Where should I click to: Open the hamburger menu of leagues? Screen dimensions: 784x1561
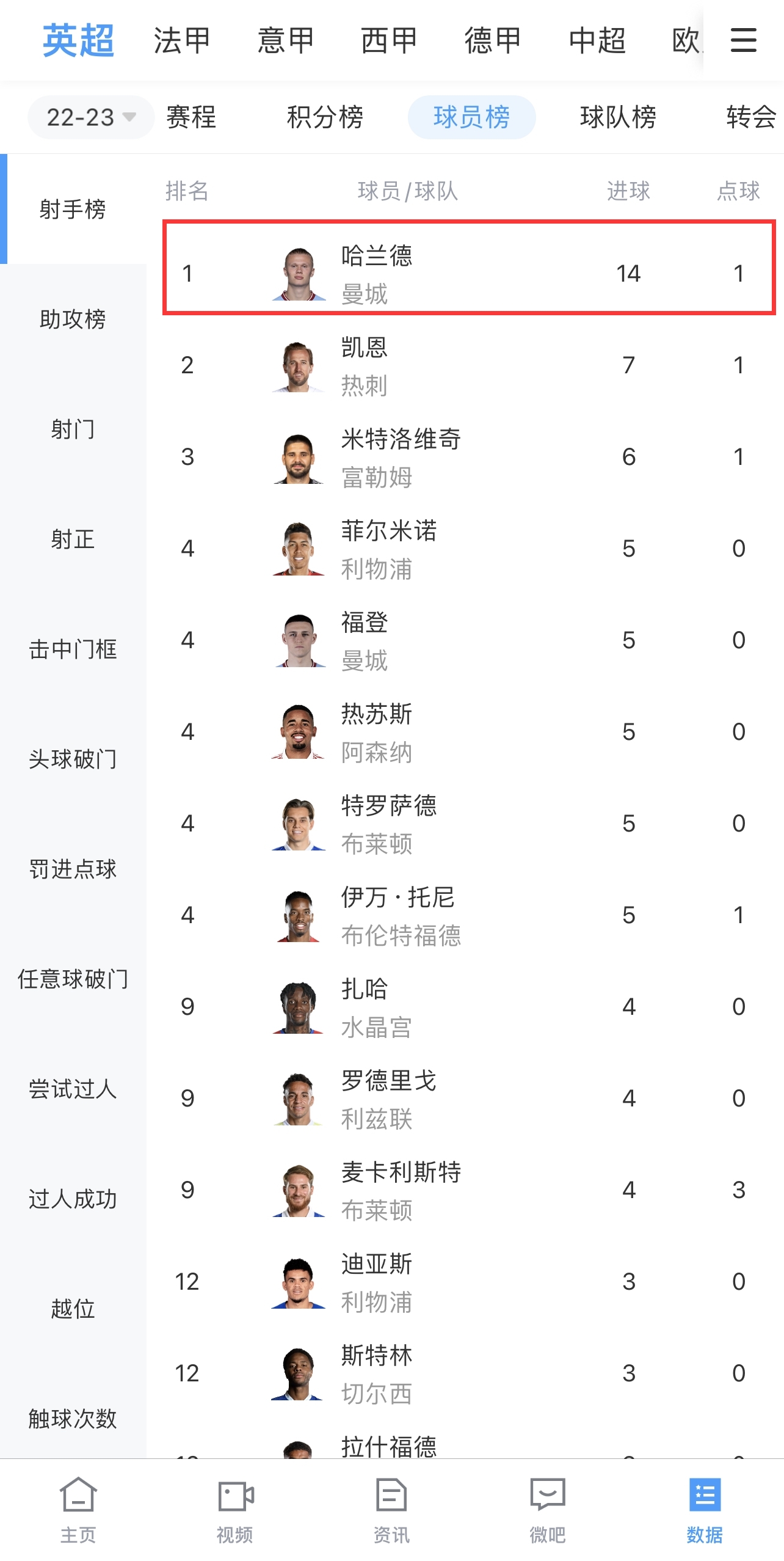coord(743,40)
